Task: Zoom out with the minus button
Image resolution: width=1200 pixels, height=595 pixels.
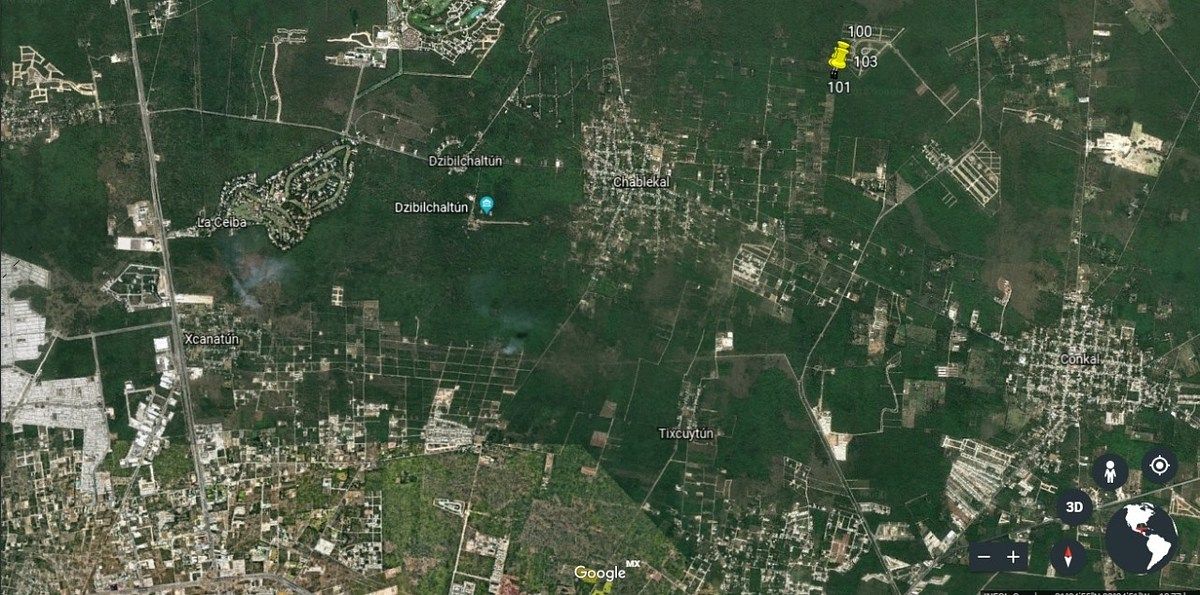Action: (985, 557)
